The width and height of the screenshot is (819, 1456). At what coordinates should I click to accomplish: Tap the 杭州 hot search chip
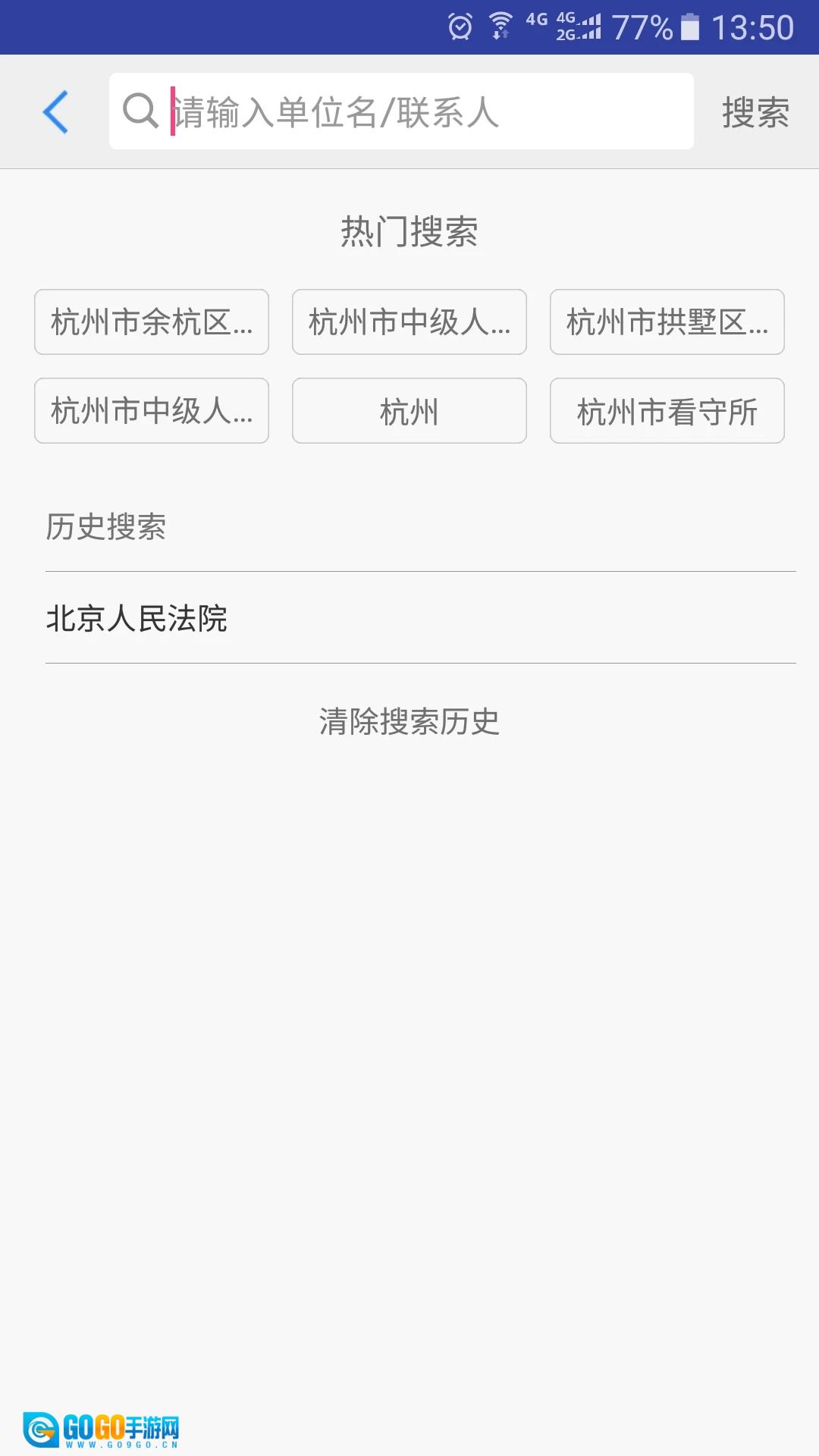(409, 411)
